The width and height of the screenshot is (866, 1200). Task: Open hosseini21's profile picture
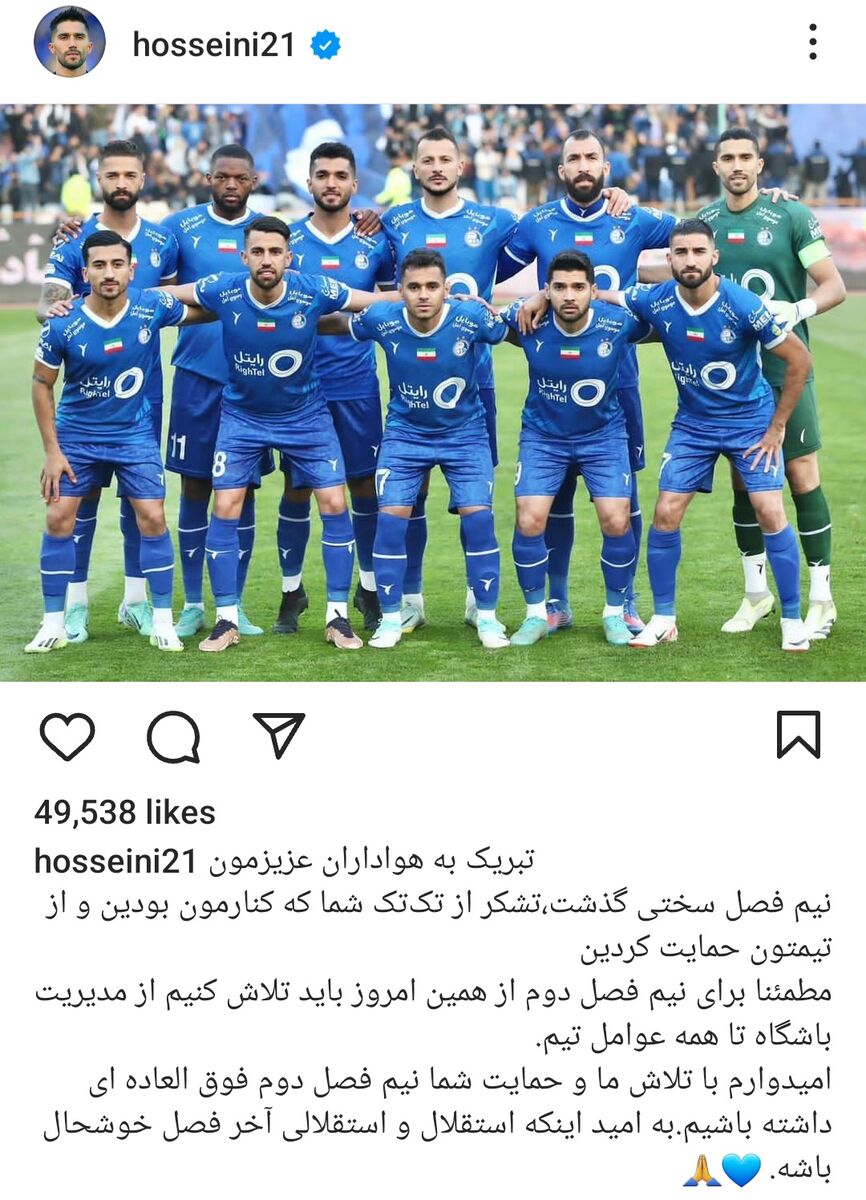point(69,42)
